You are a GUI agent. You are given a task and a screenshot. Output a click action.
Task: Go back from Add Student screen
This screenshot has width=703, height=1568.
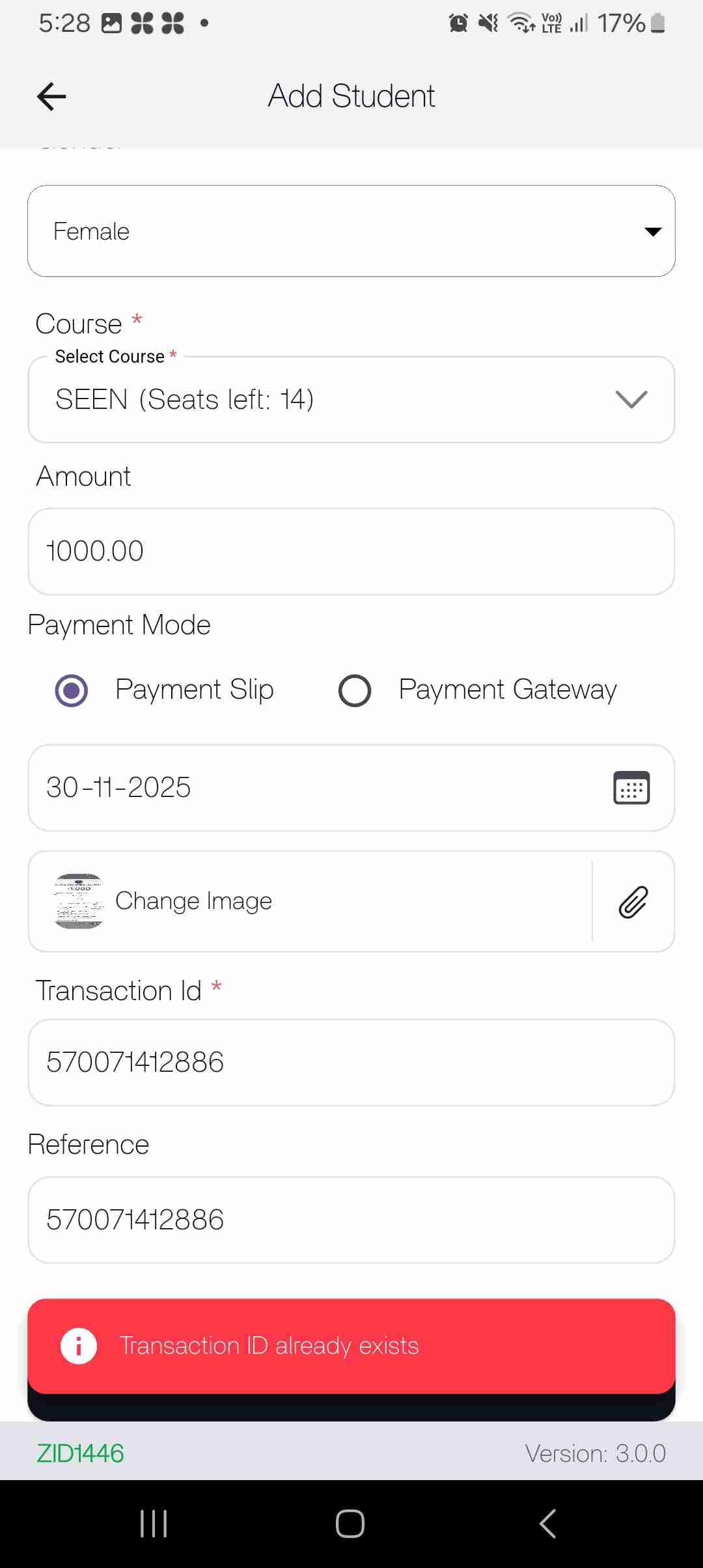[52, 97]
